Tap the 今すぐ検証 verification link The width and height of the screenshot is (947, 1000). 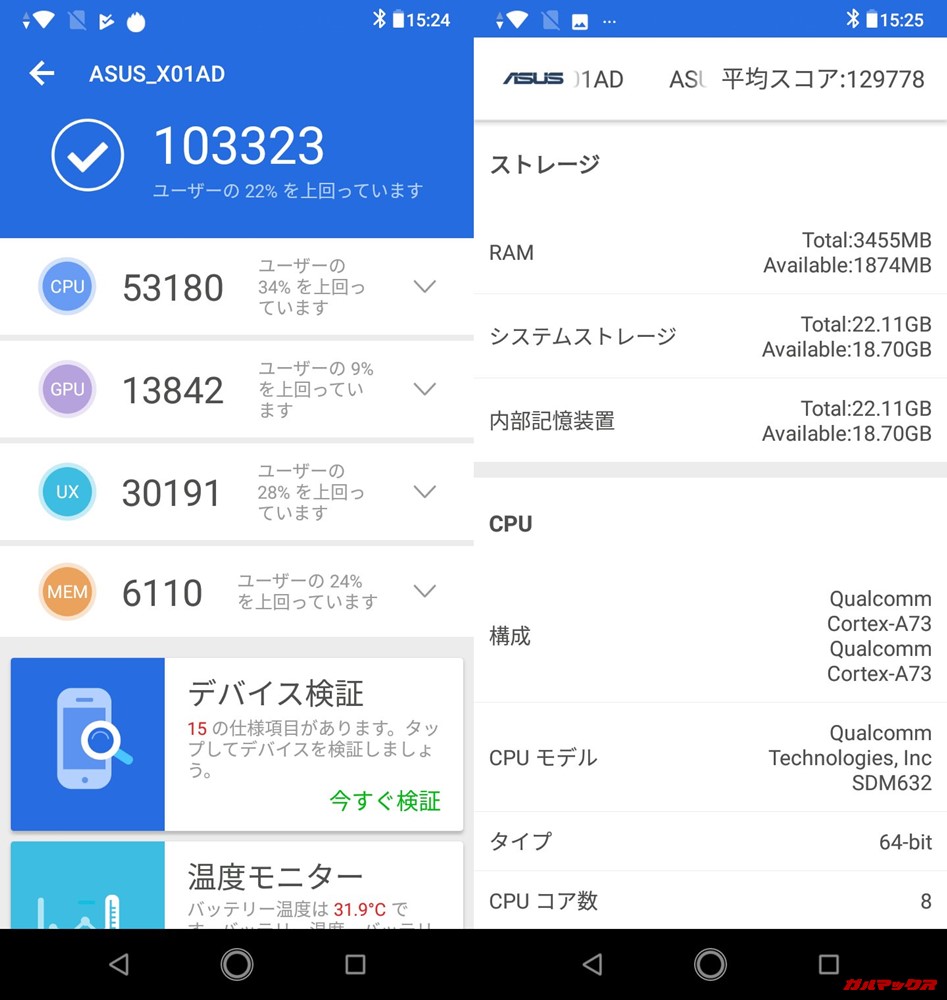point(384,802)
